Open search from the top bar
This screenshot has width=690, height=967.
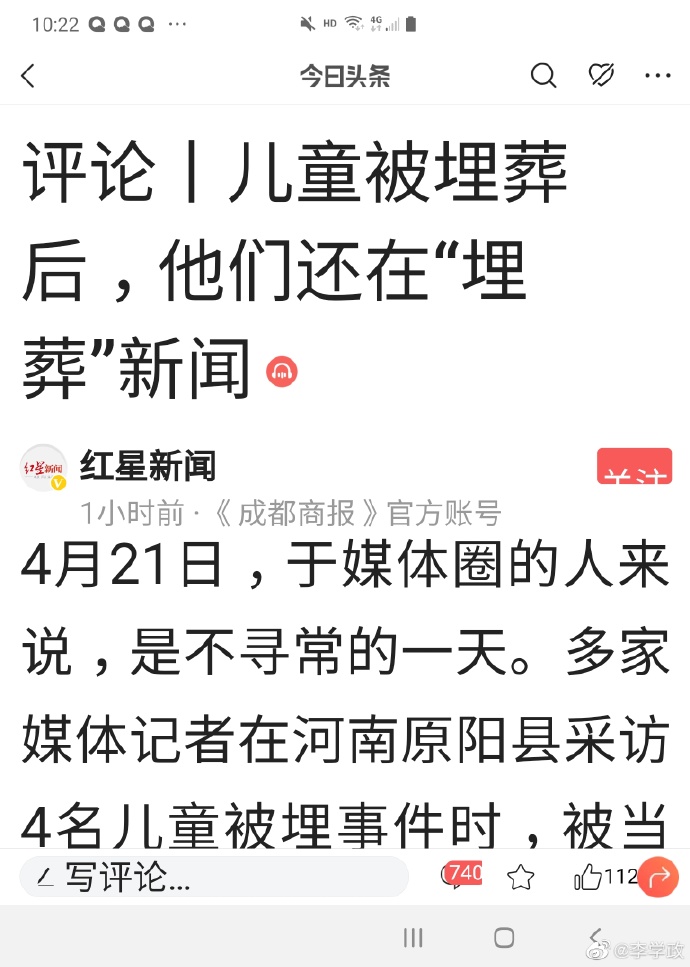point(543,76)
